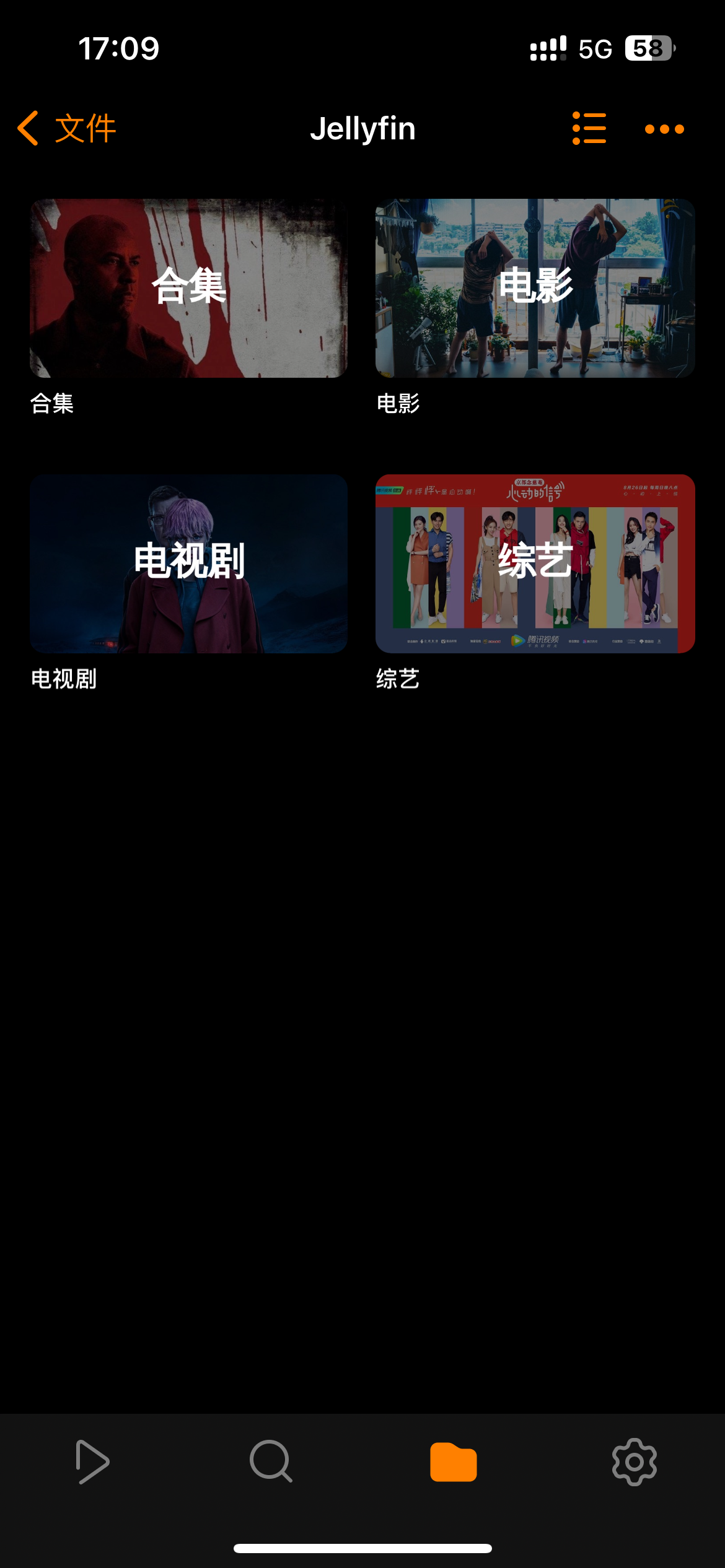Switch to the playback tab
Screen dimensions: 725x1568
pos(92,1461)
